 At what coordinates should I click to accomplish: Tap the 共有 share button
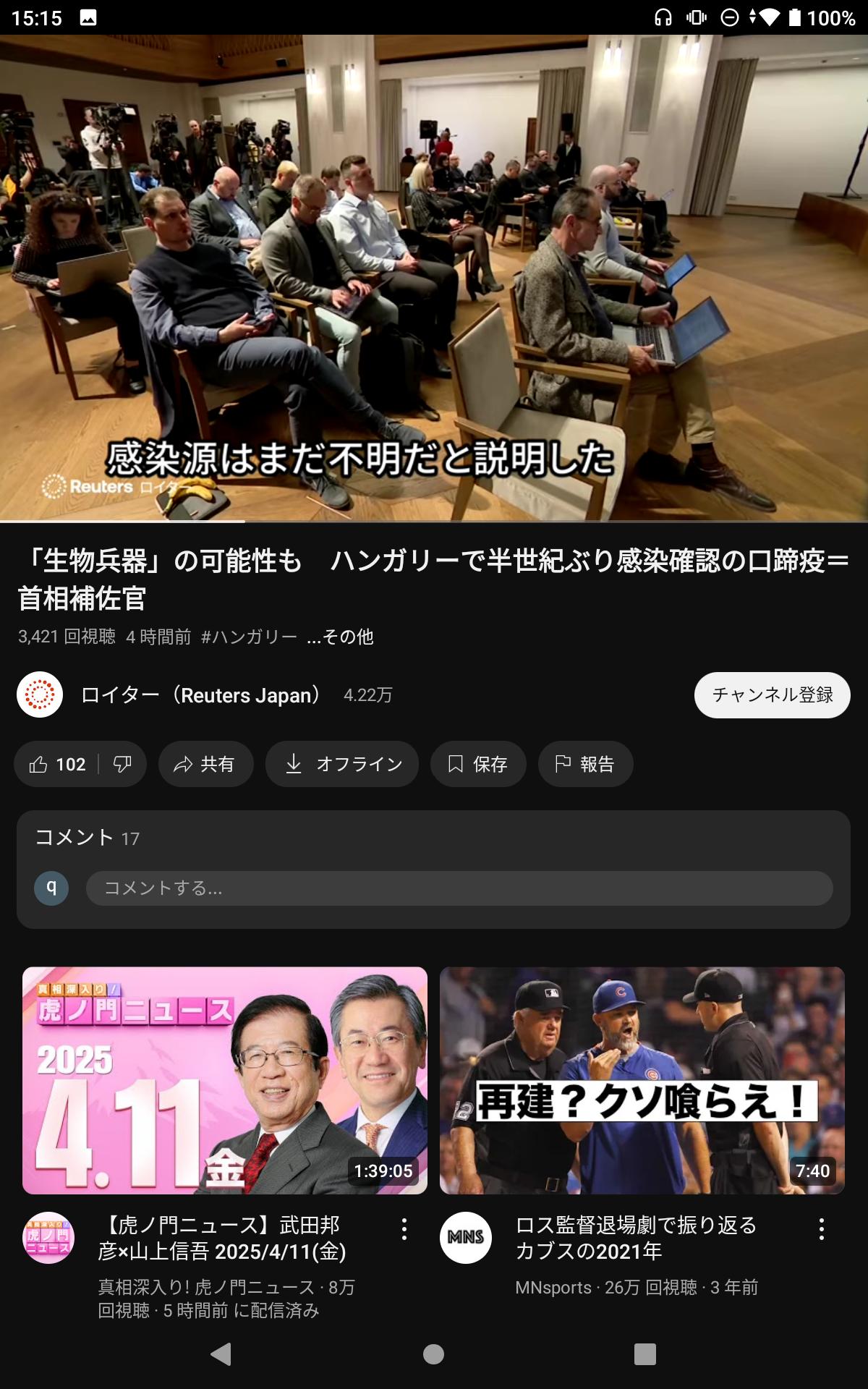(205, 764)
